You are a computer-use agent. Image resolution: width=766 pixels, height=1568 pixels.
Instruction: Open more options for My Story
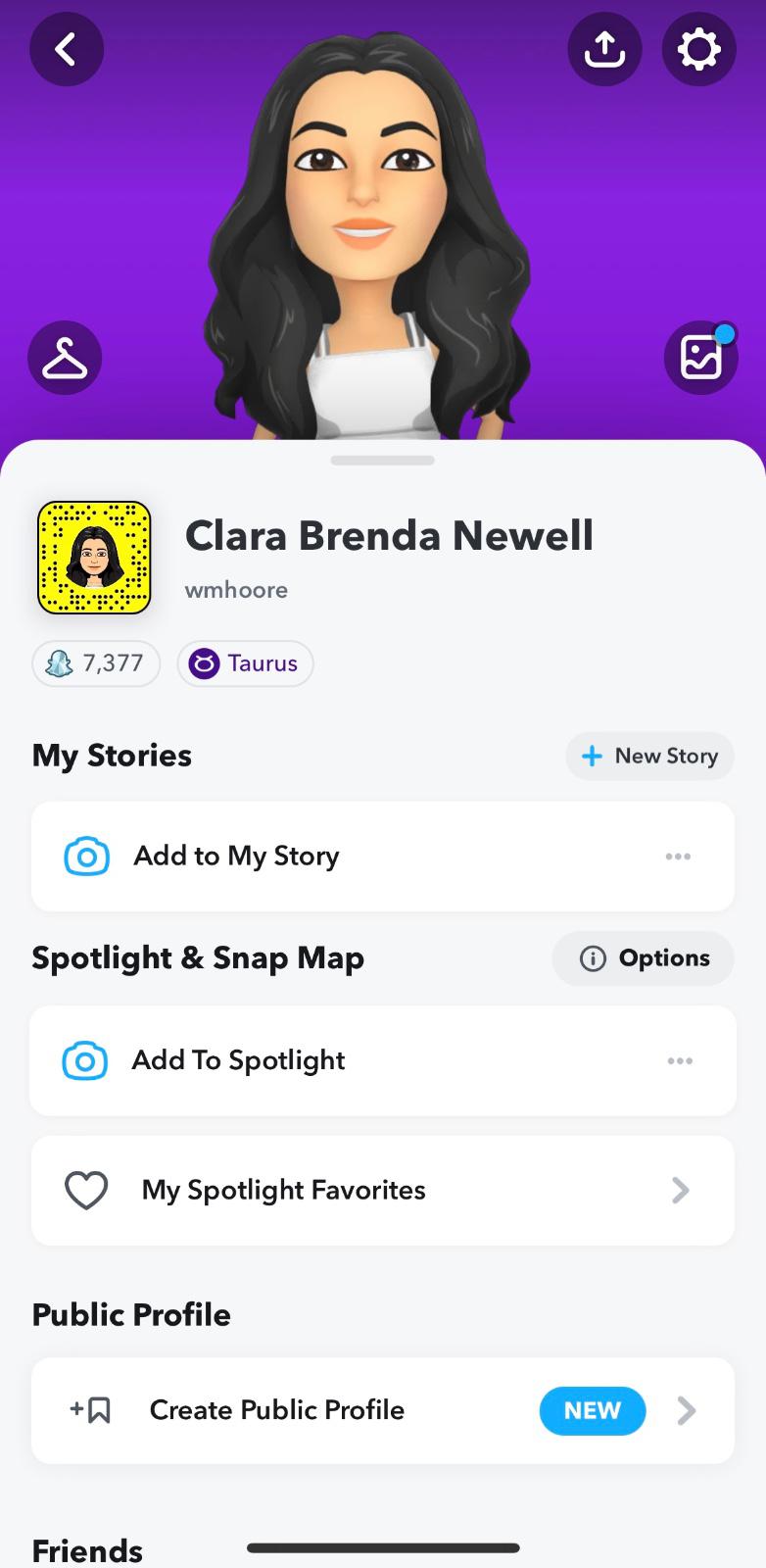[x=678, y=857]
